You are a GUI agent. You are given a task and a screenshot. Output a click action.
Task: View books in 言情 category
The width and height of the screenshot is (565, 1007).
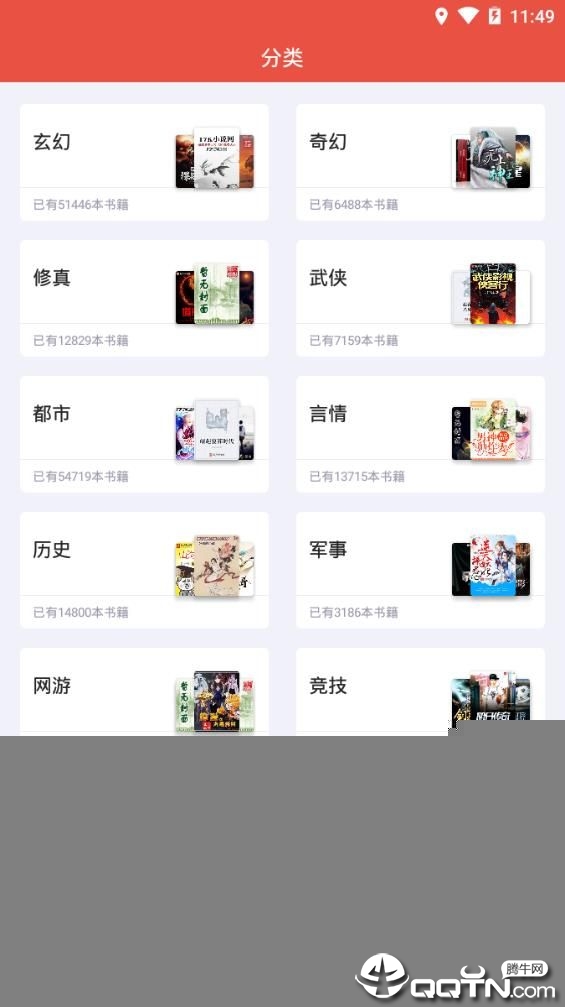pyautogui.click(x=421, y=434)
